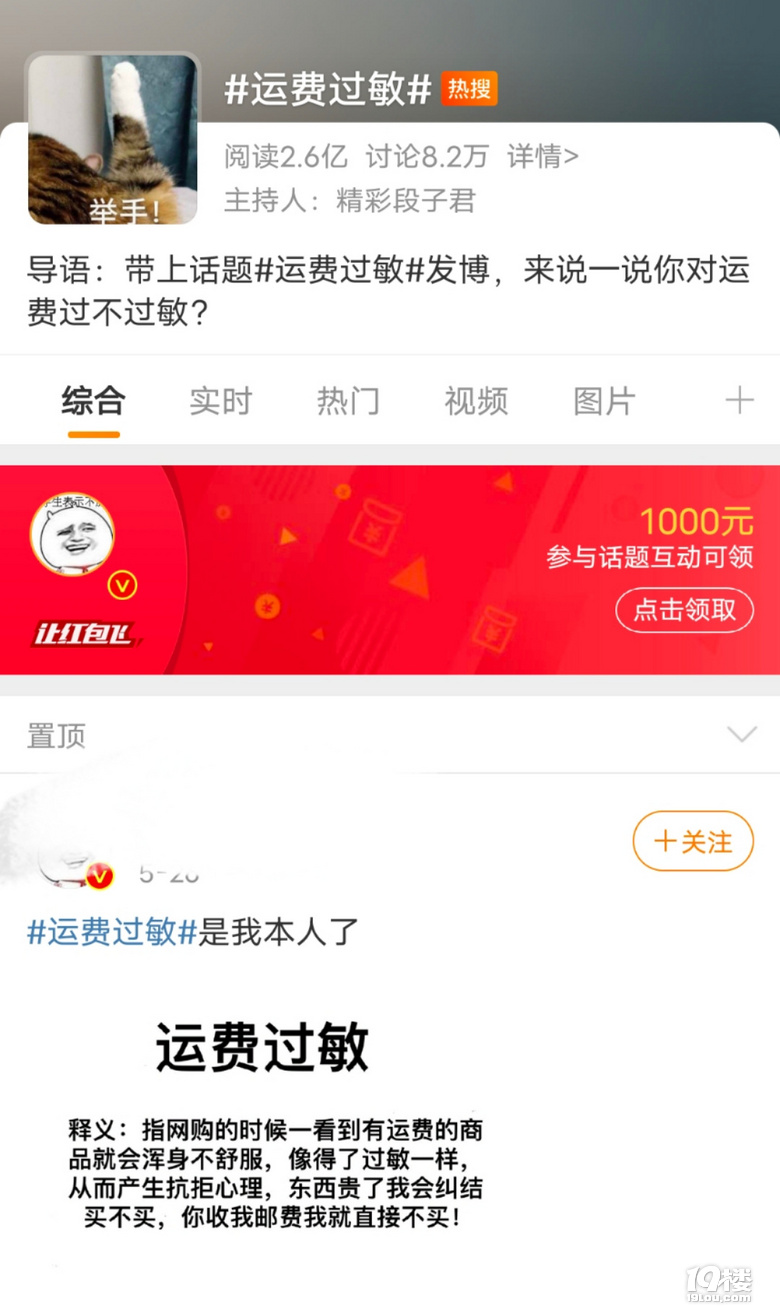
Task: Open the 让红包飞 red packet banner
Action: pyautogui.click(x=390, y=570)
